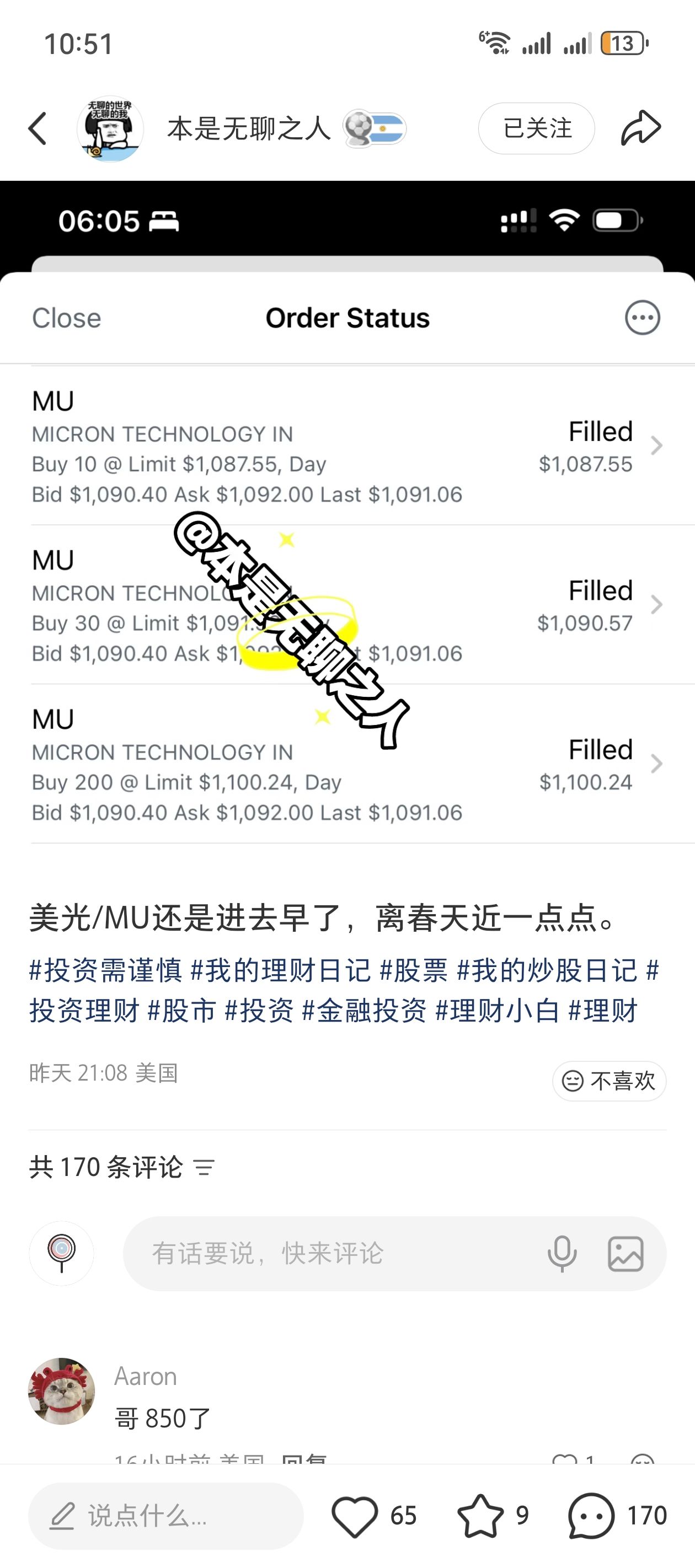Tap the 说点什么 input at bottom
695x1568 pixels.
point(165,1516)
